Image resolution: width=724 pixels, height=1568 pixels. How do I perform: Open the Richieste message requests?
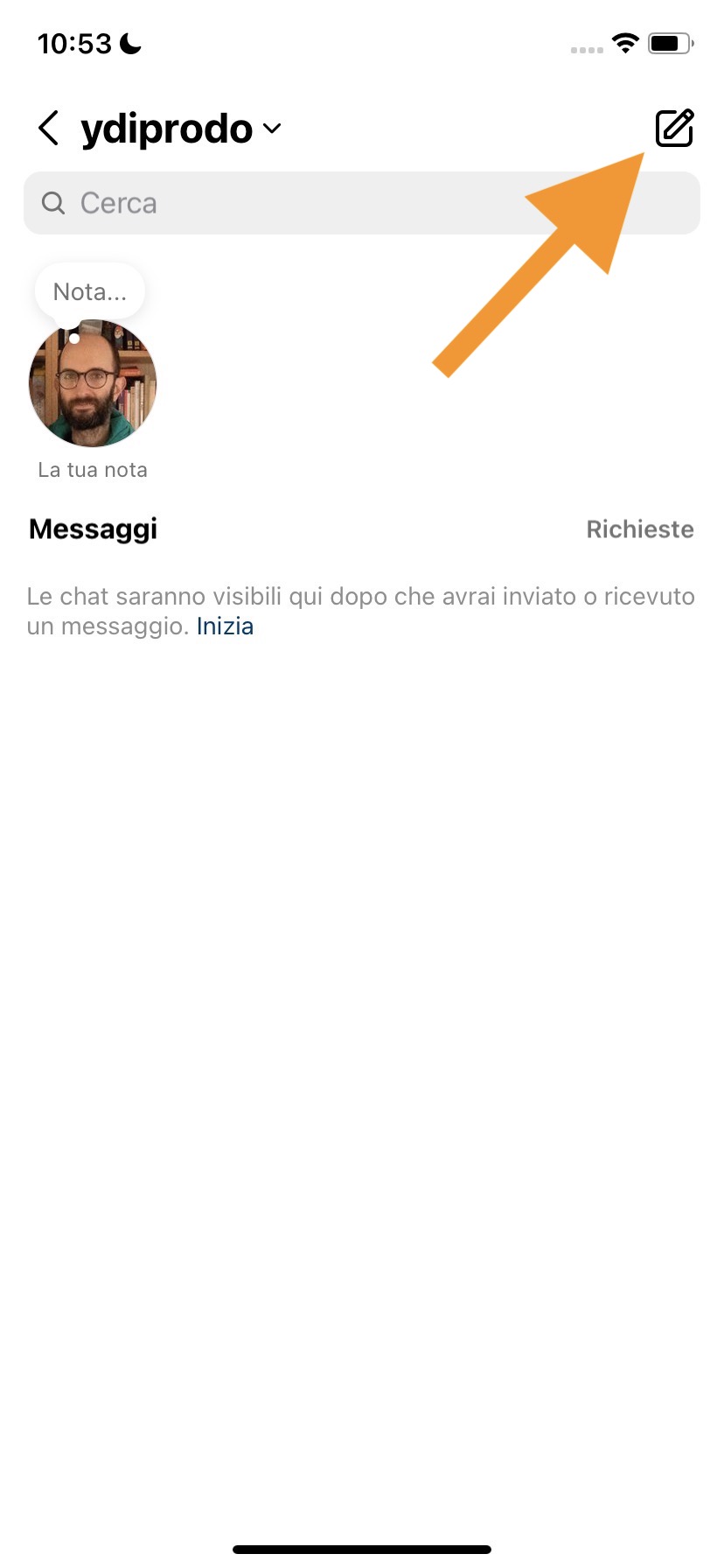coord(639,529)
